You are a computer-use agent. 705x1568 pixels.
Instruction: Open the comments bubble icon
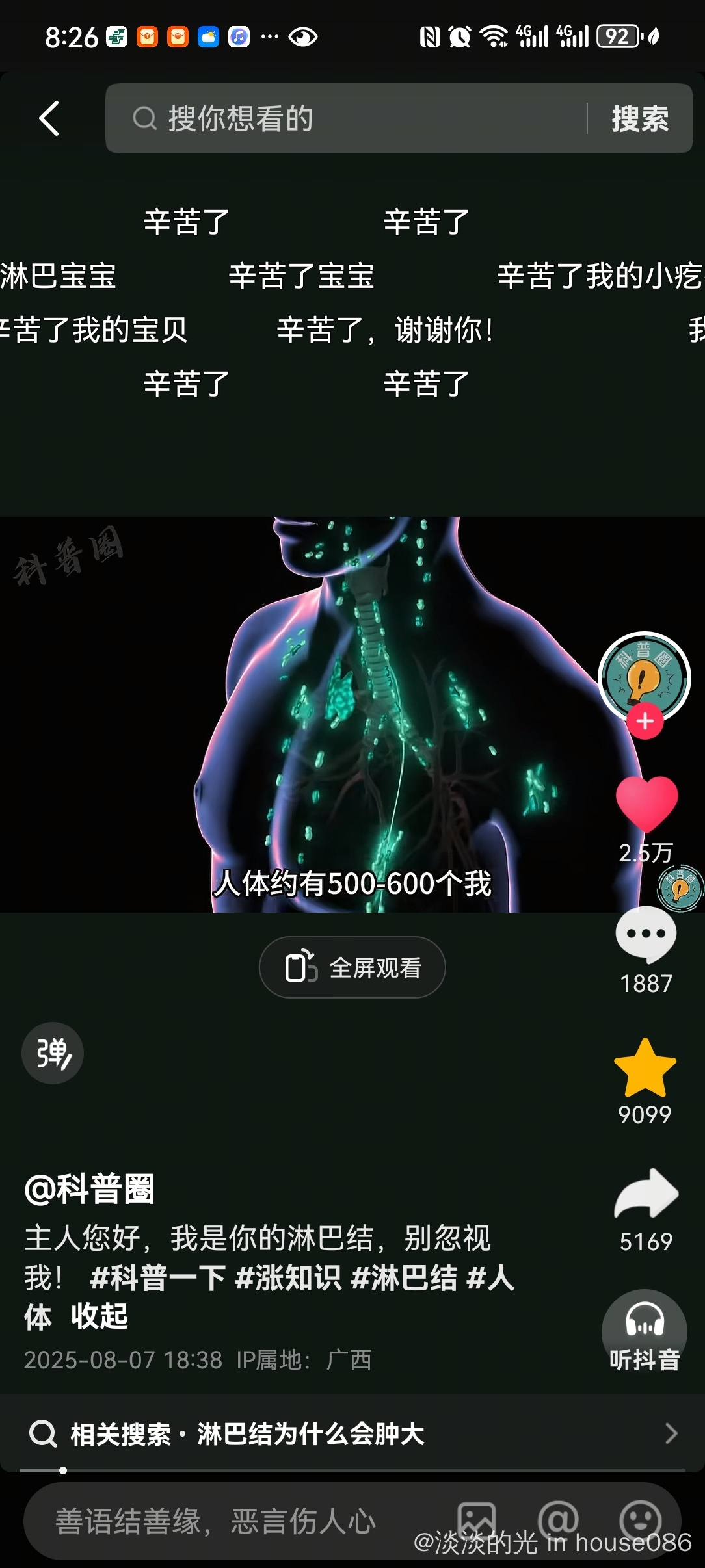coord(646,935)
